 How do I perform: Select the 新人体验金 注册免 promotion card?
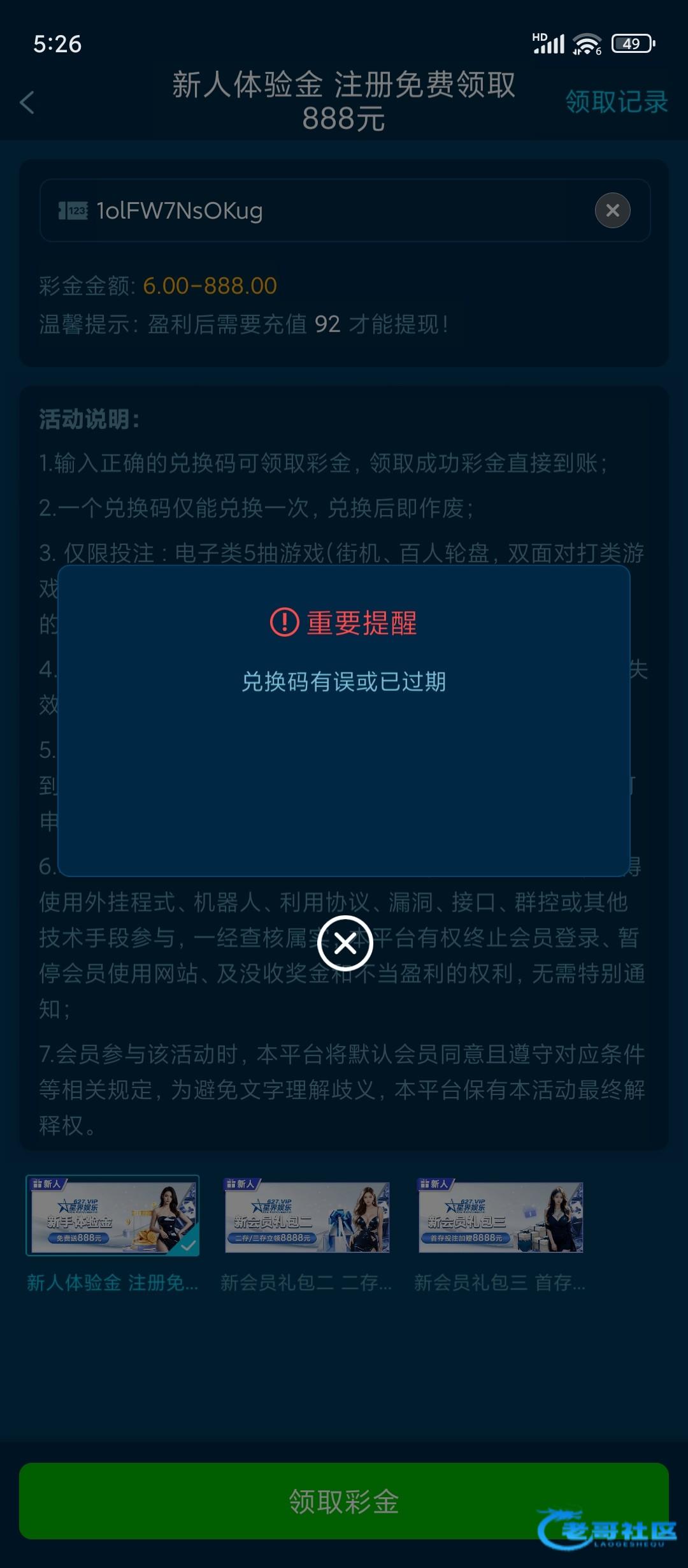(x=113, y=1216)
